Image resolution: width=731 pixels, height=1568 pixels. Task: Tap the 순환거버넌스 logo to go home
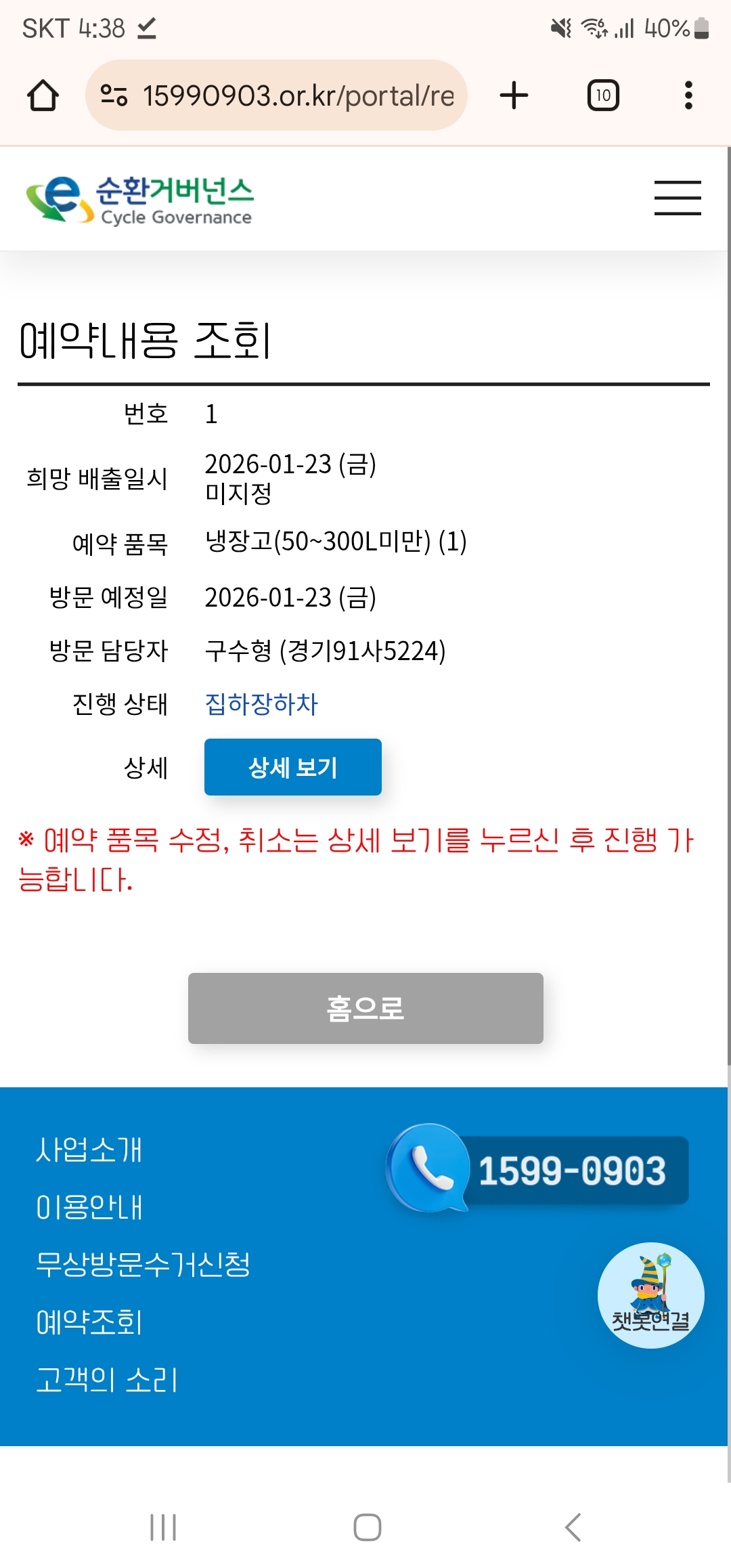139,199
